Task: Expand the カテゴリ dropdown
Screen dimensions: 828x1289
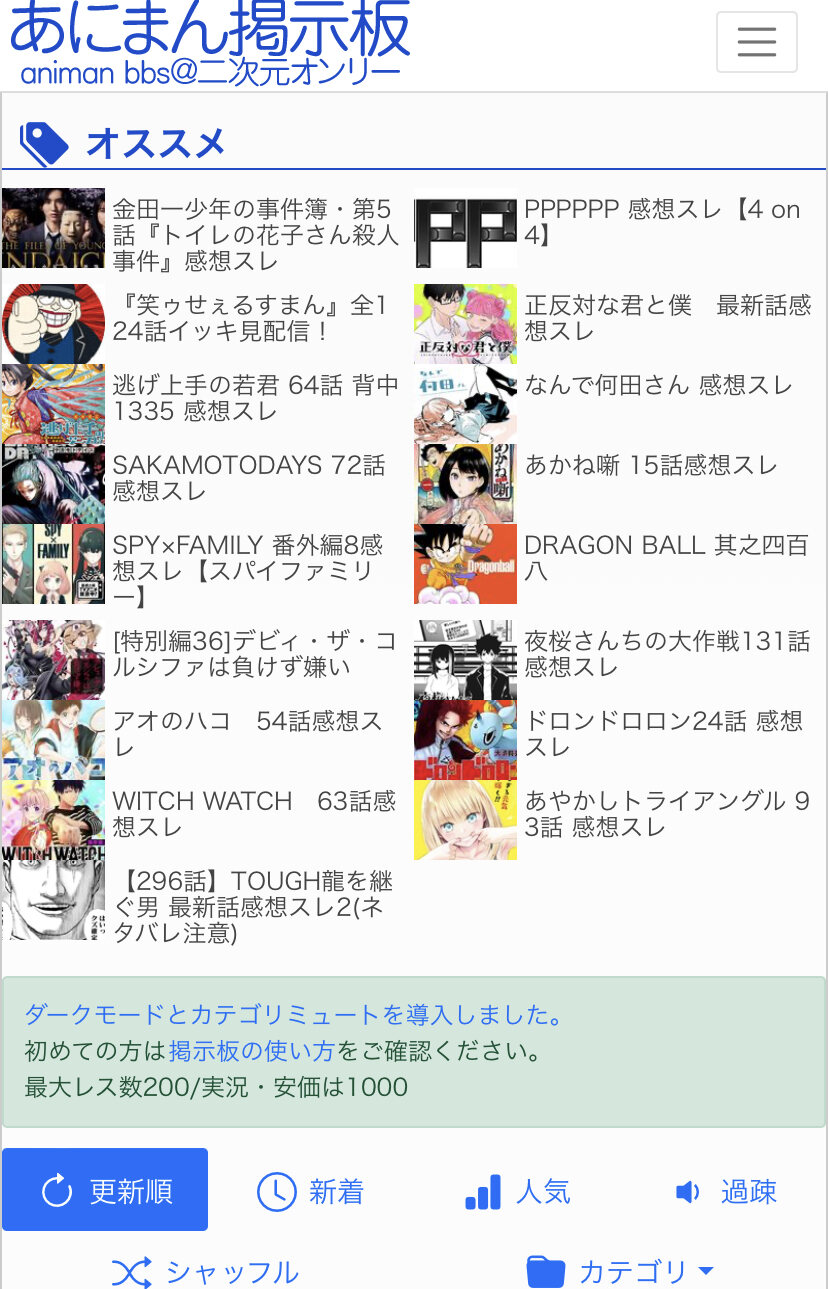Action: pyautogui.click(x=621, y=1272)
